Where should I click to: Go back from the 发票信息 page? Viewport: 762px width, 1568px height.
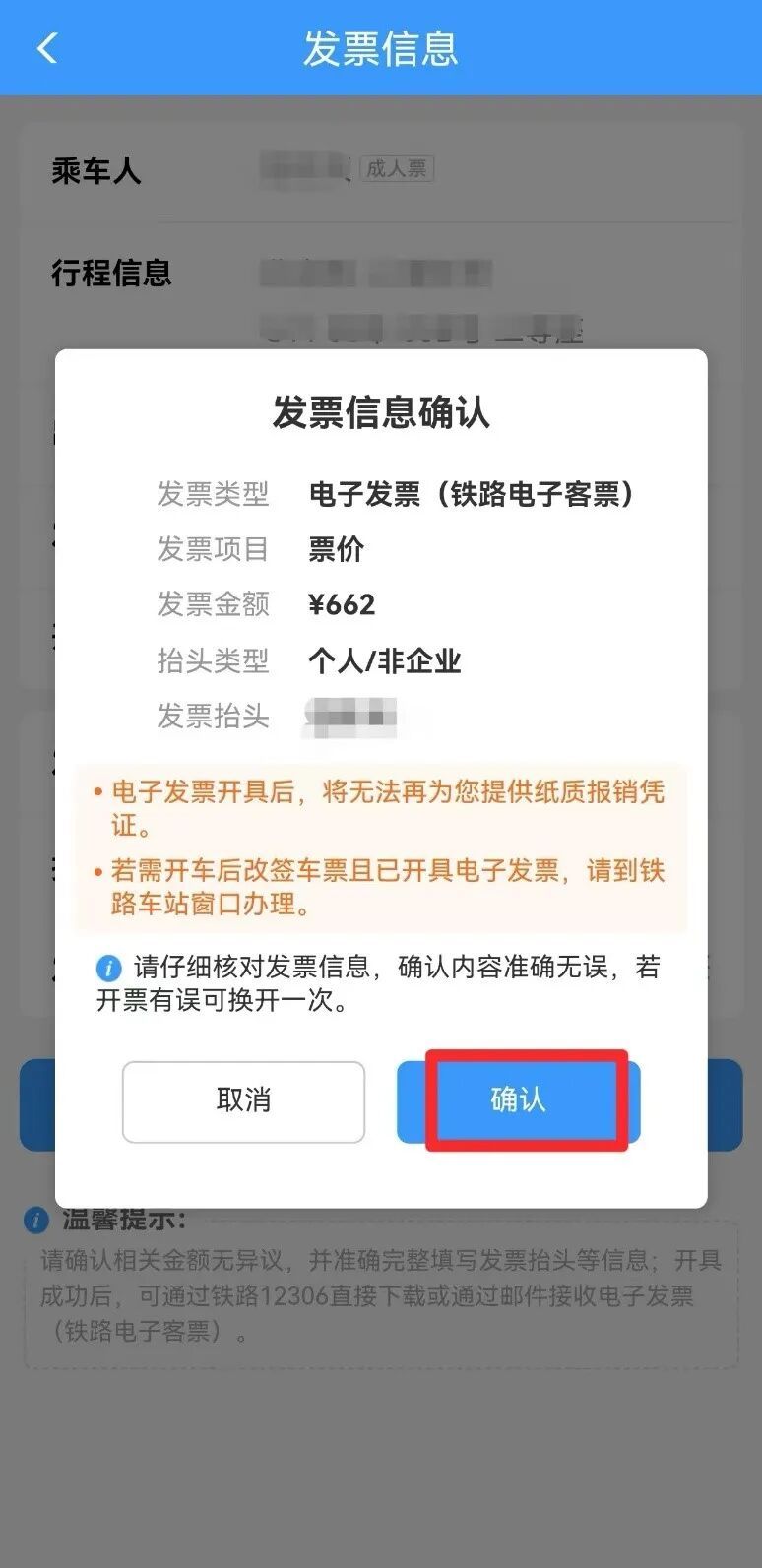(x=47, y=47)
